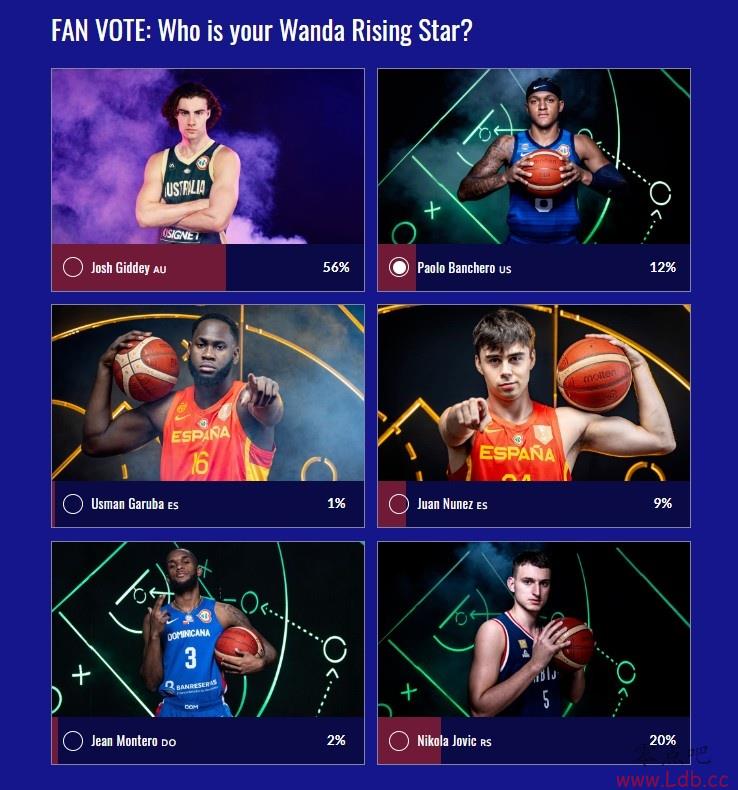This screenshot has height=790, width=738.
Task: Select the Jean Montero radio button
Action: tap(73, 741)
